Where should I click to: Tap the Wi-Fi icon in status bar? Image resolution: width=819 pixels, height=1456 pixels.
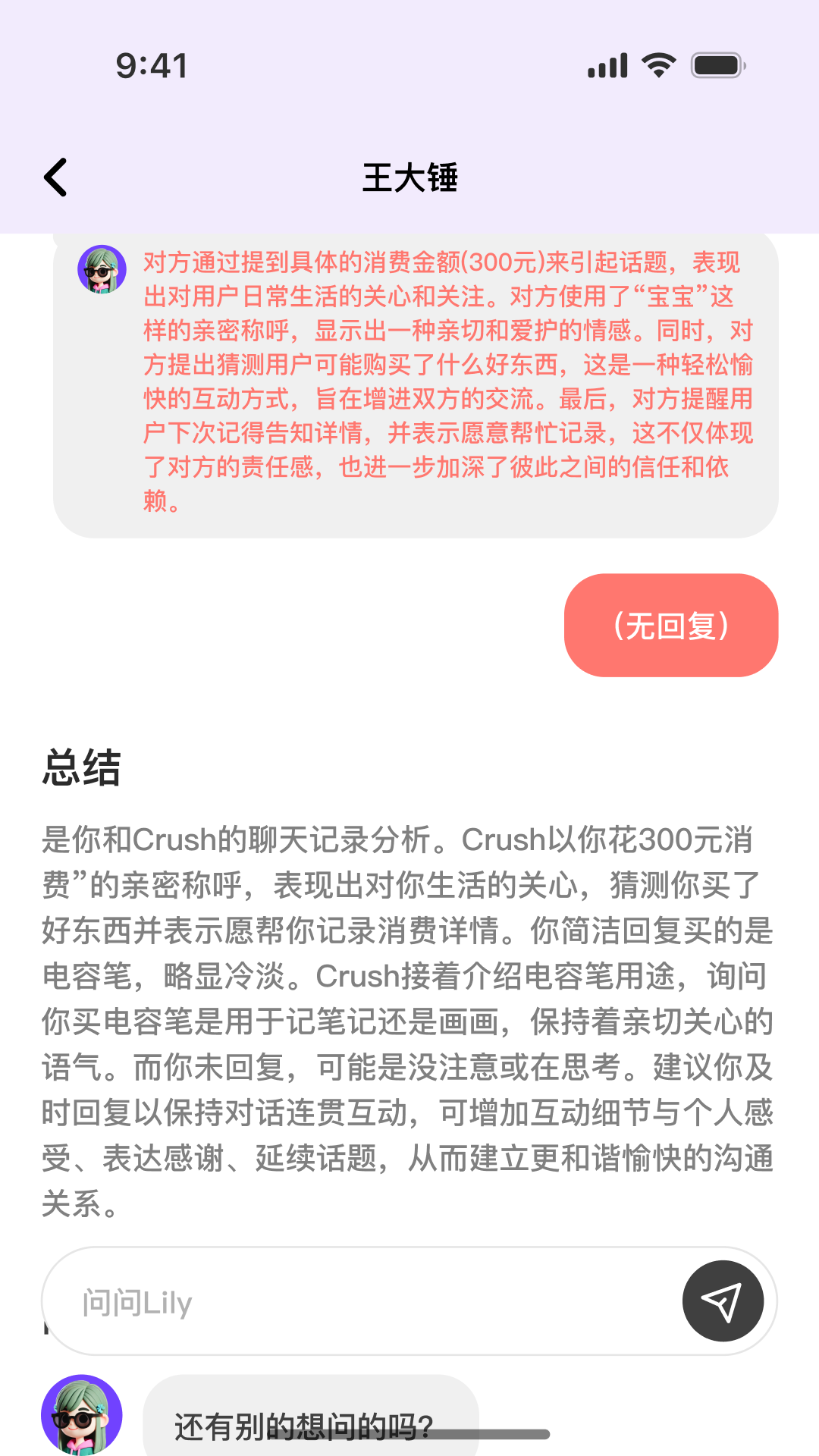point(657,65)
